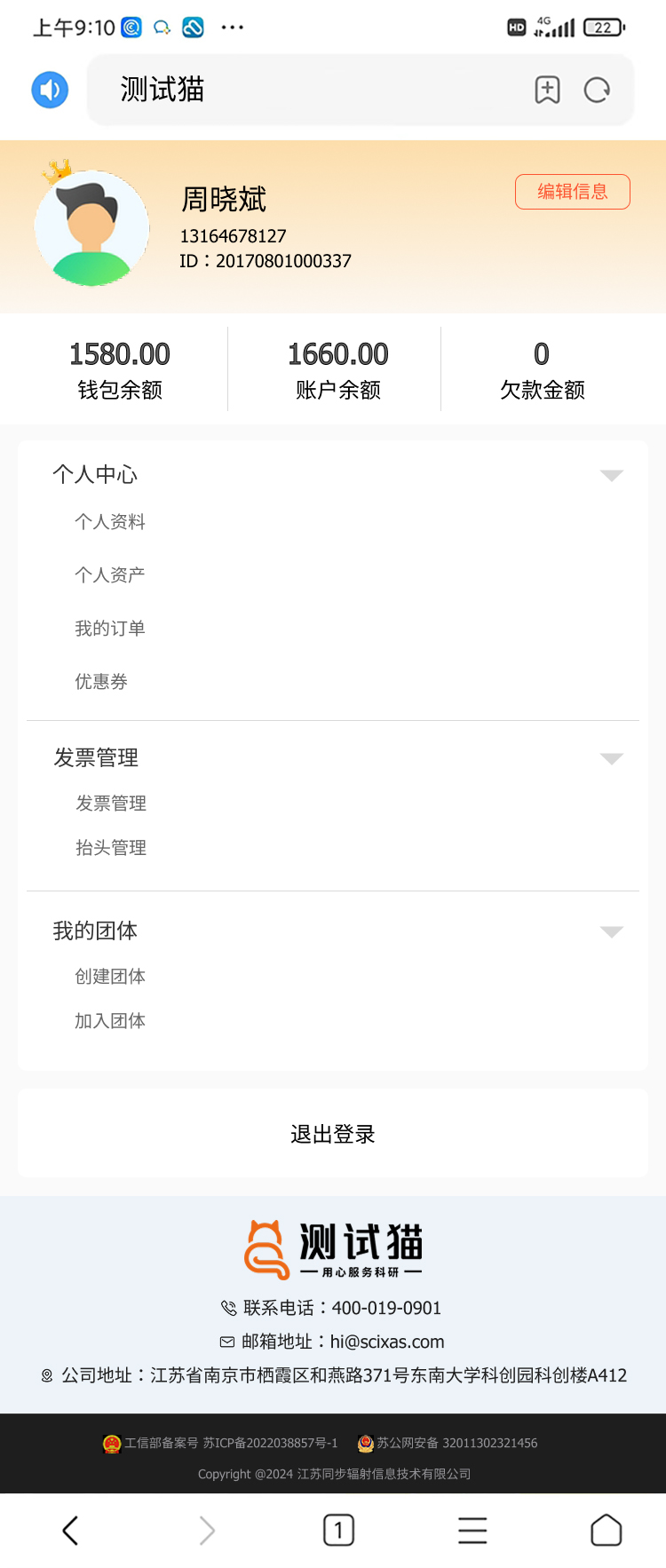This screenshot has width=666, height=1568.
Task: Open 我的订单 under 个人中心
Action: click(x=110, y=628)
